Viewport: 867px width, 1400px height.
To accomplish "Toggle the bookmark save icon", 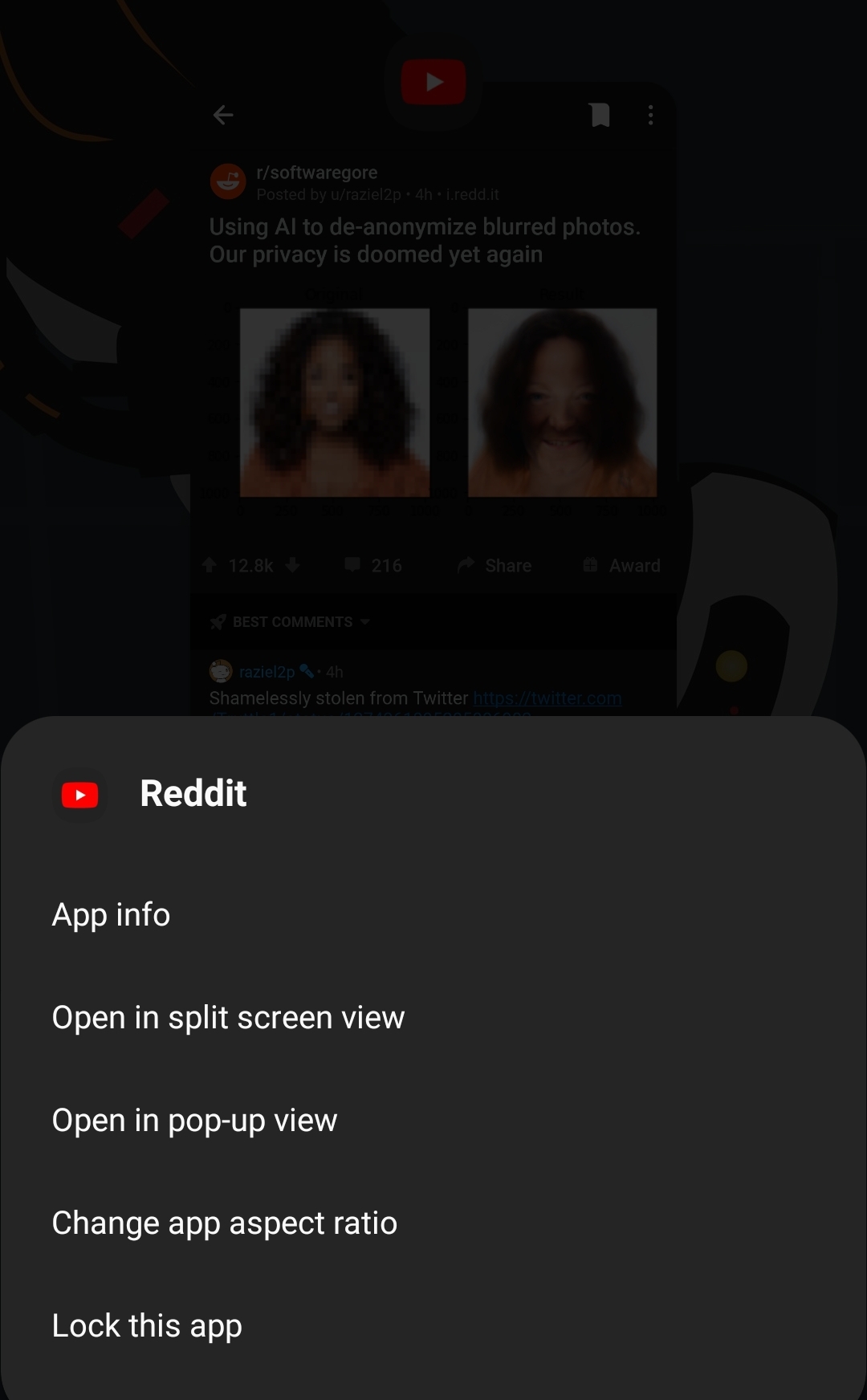I will click(600, 115).
